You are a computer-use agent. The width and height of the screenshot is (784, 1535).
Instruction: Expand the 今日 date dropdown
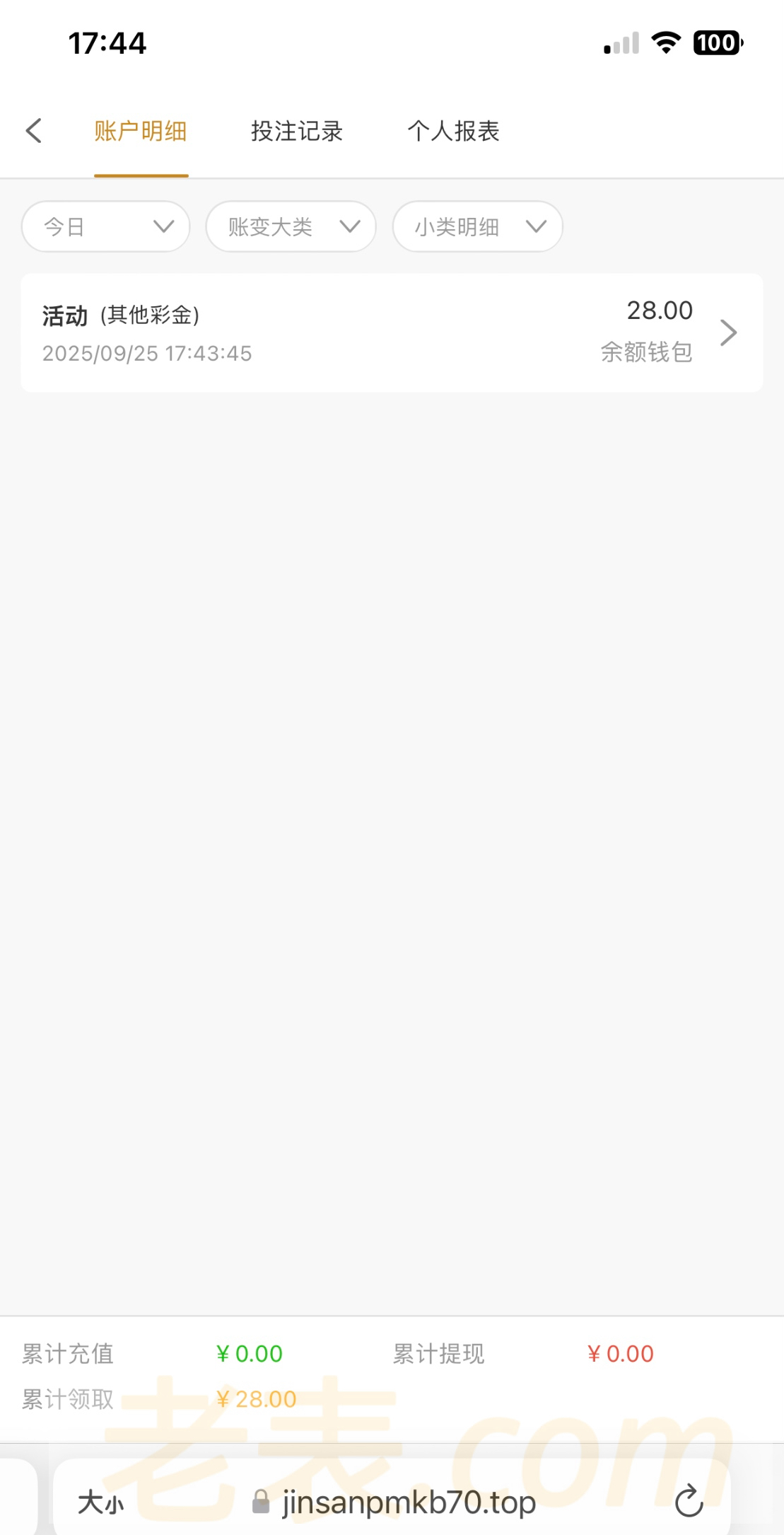click(x=106, y=226)
